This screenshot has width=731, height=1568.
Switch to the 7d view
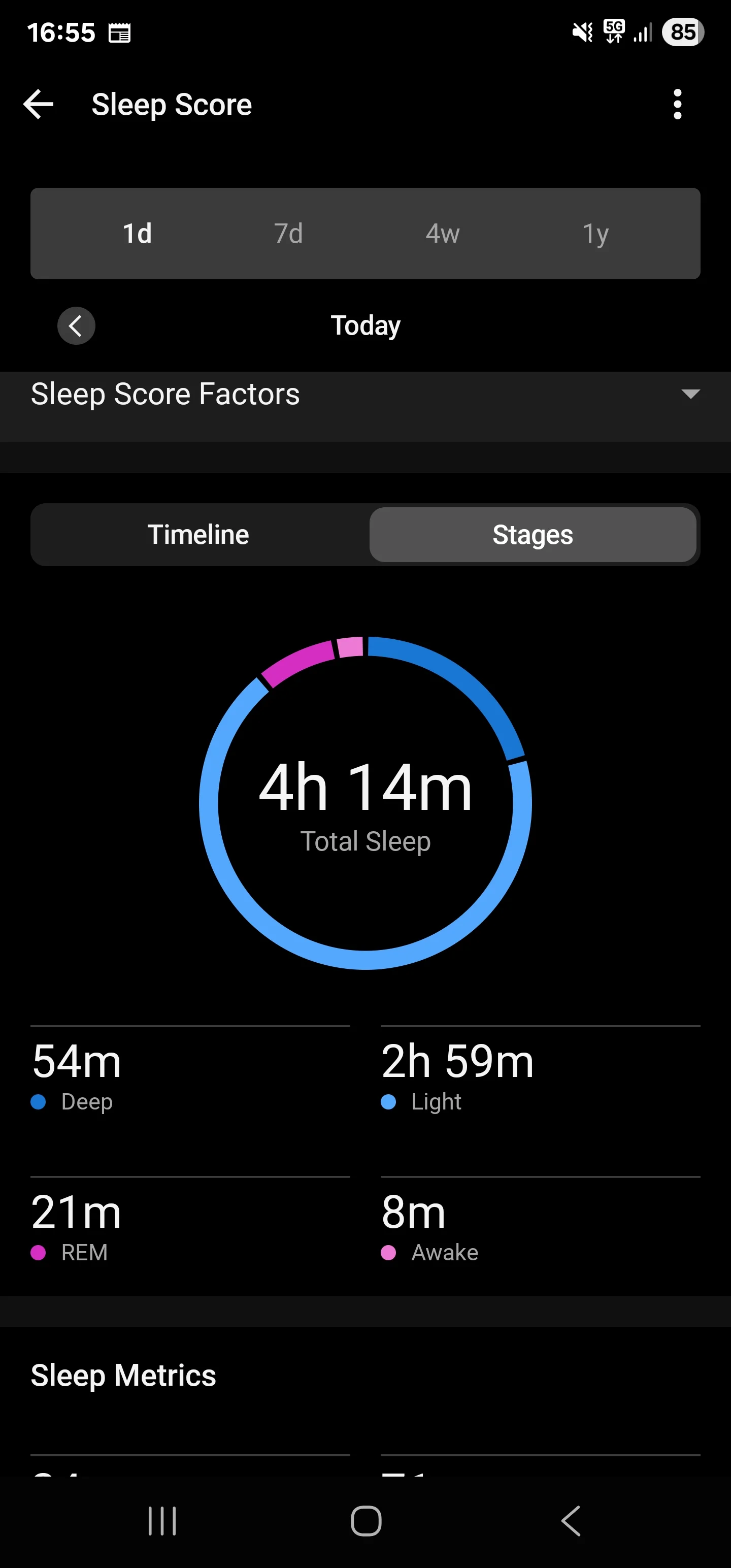point(288,233)
